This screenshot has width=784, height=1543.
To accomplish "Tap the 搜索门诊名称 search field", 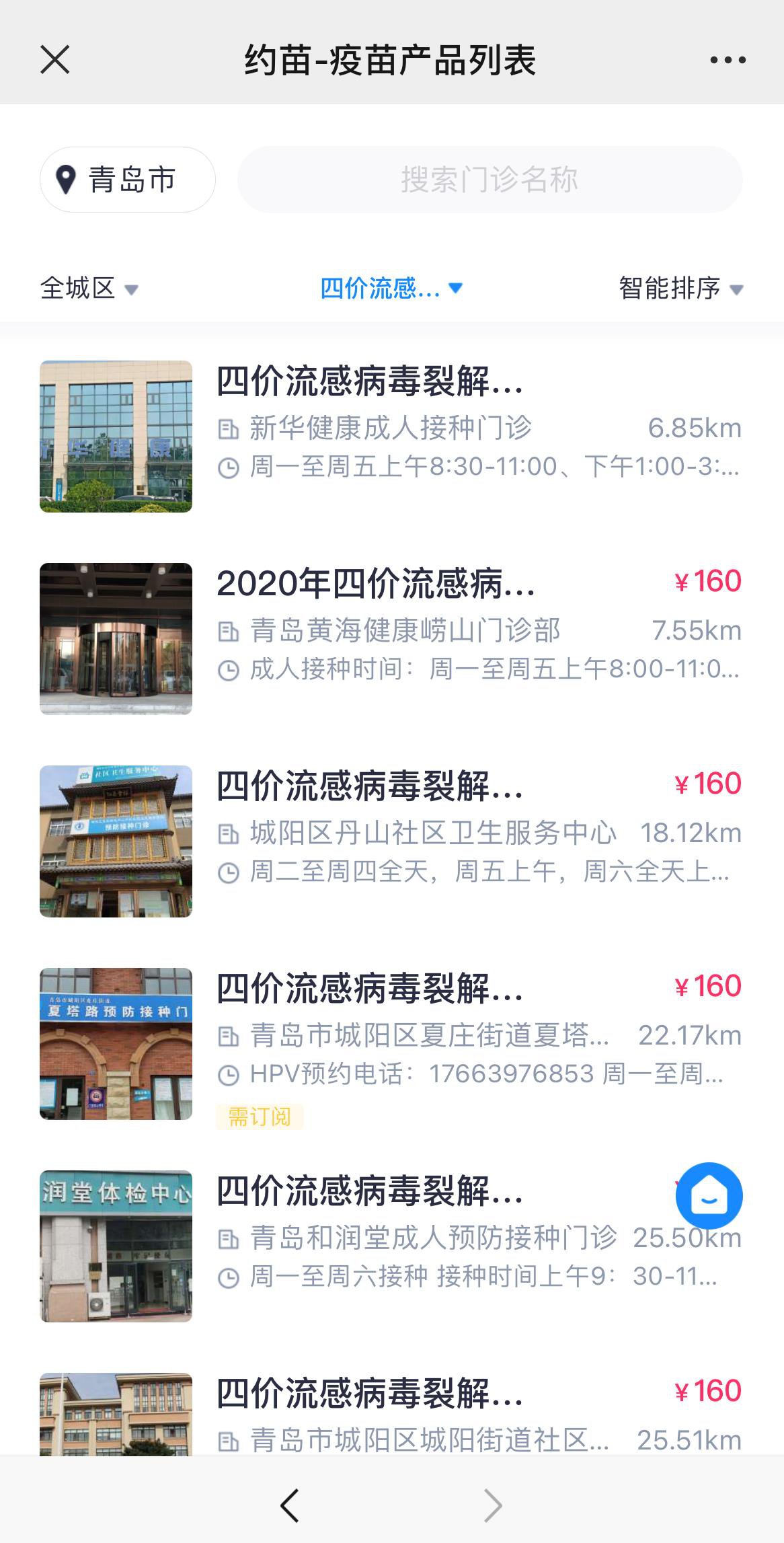I will tap(489, 180).
